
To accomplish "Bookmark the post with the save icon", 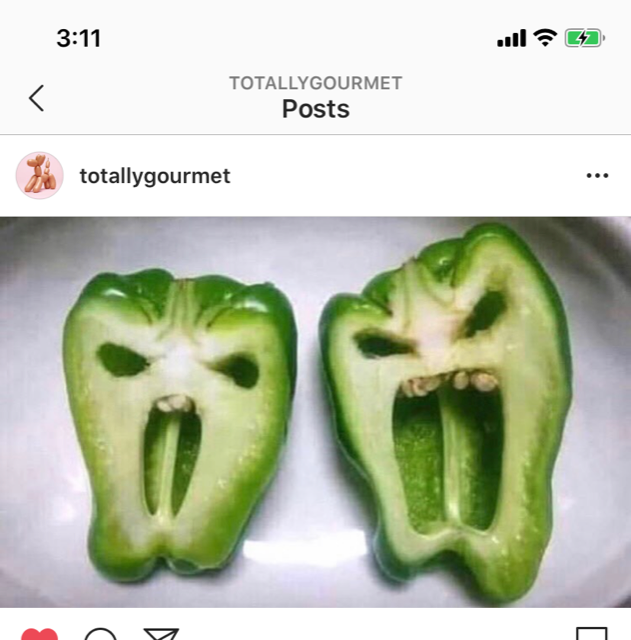I will [591, 634].
